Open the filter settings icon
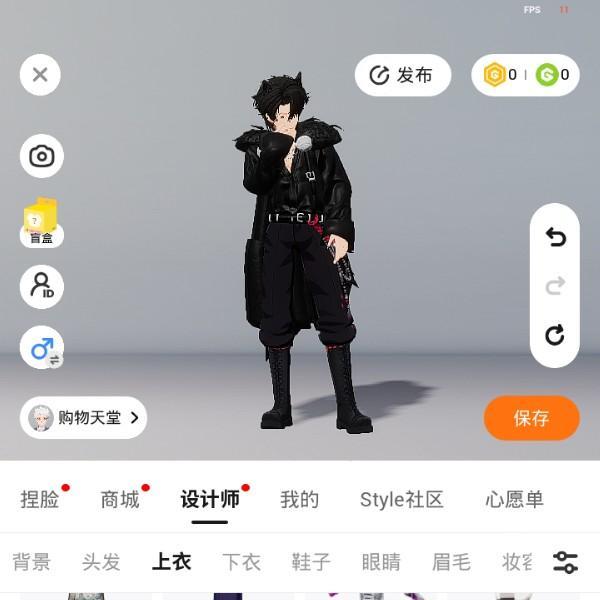Image resolution: width=600 pixels, height=600 pixels. tap(565, 562)
